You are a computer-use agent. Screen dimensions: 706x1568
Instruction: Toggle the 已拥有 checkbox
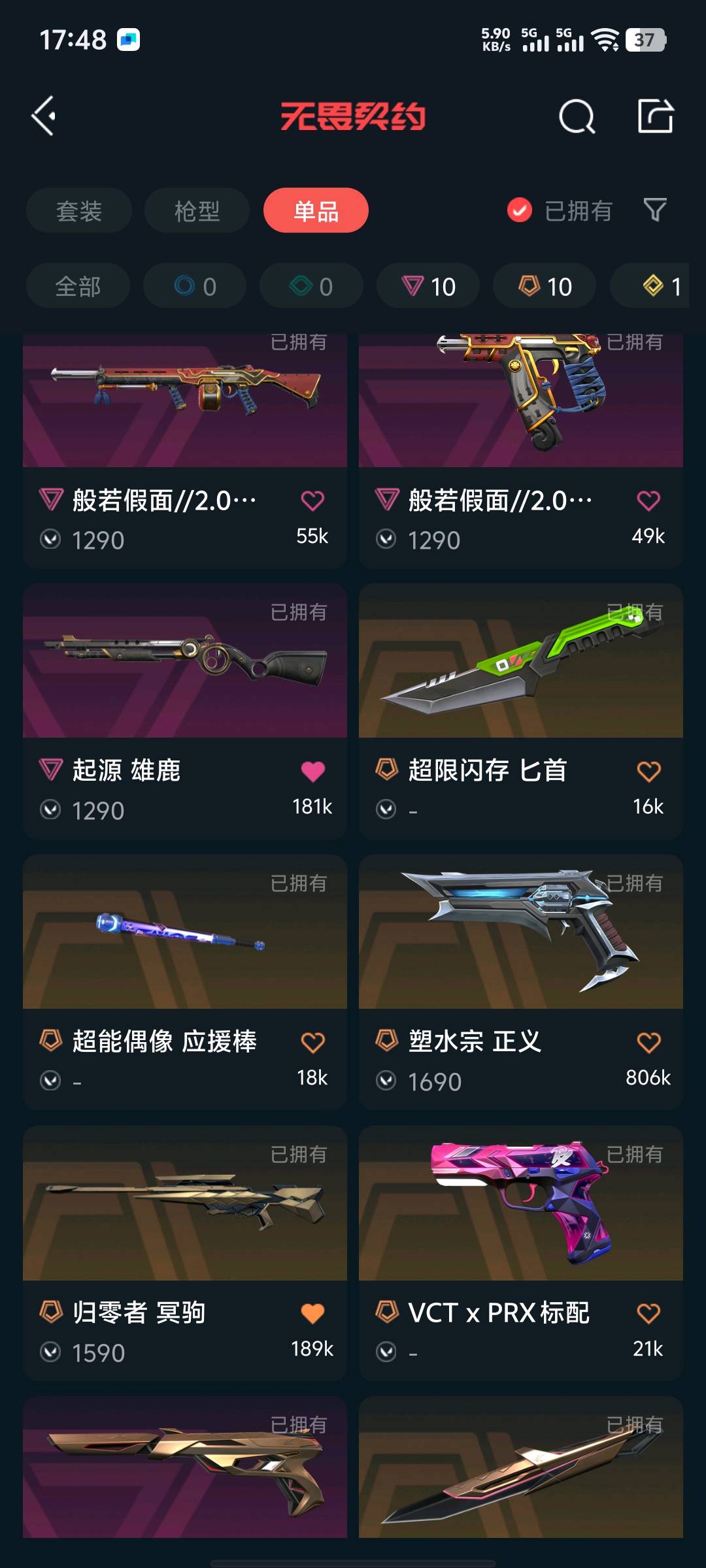[x=520, y=210]
